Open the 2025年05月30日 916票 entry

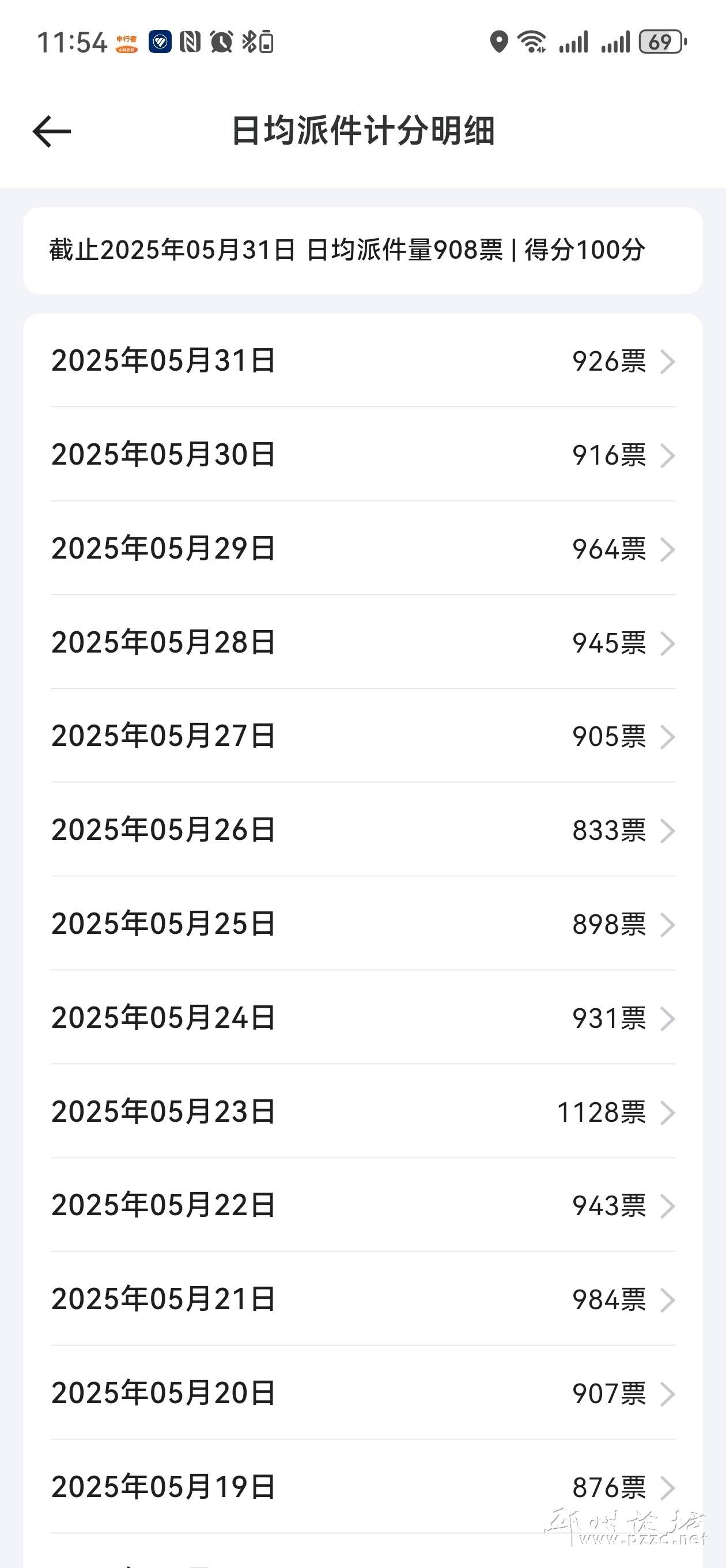[x=362, y=455]
